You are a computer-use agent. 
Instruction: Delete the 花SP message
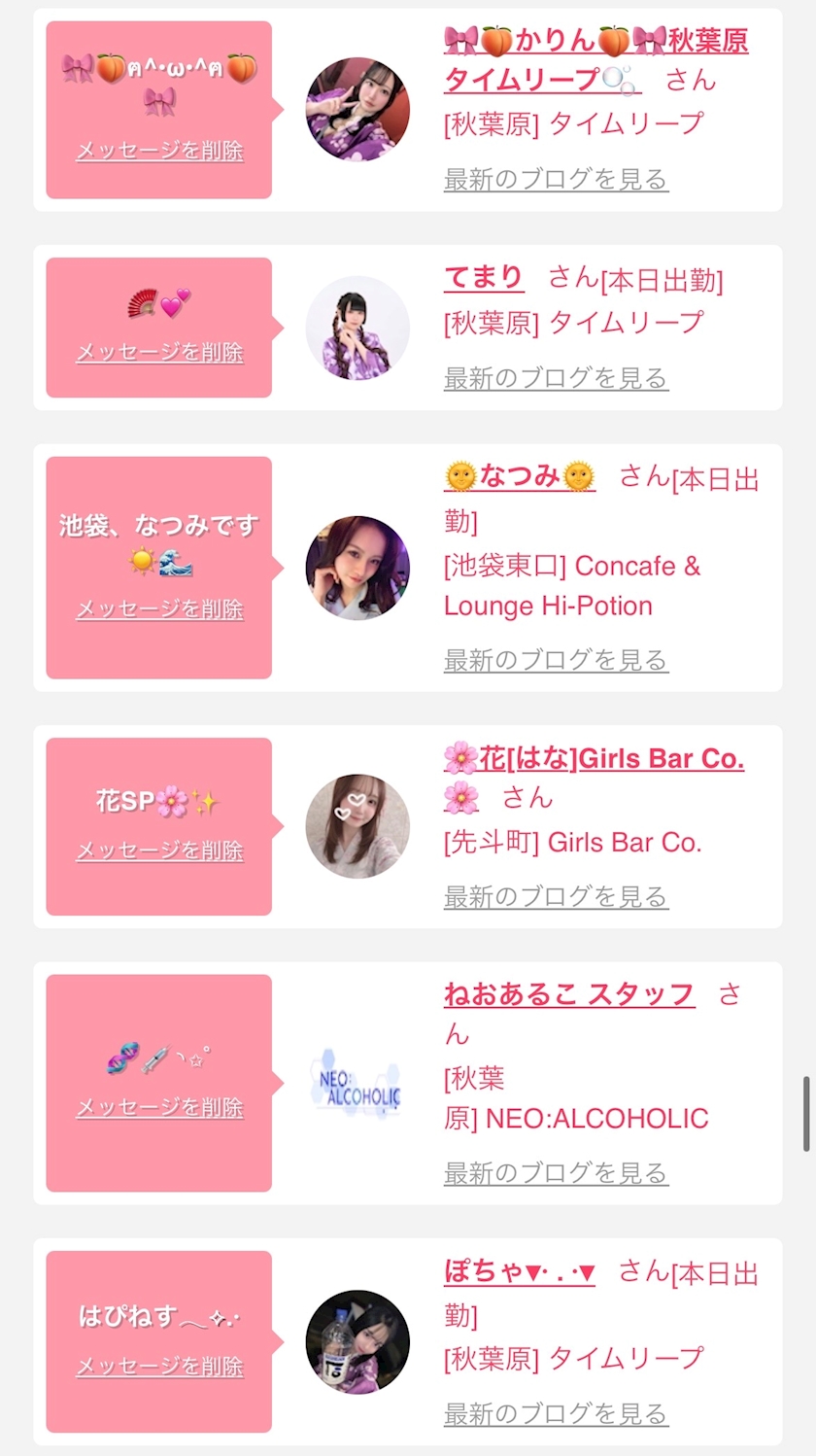point(159,850)
